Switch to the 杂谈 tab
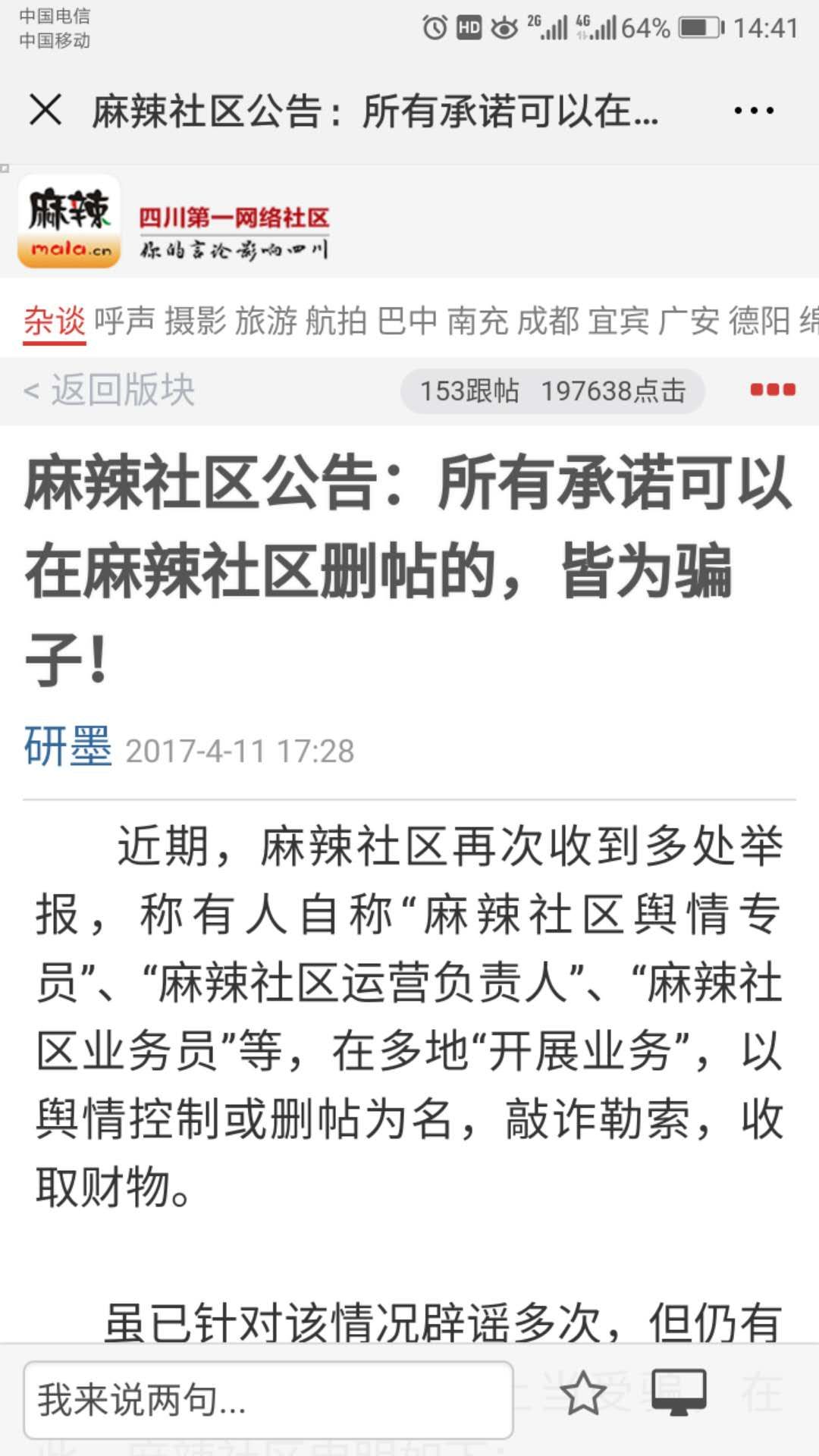Viewport: 819px width, 1456px height. (54, 322)
